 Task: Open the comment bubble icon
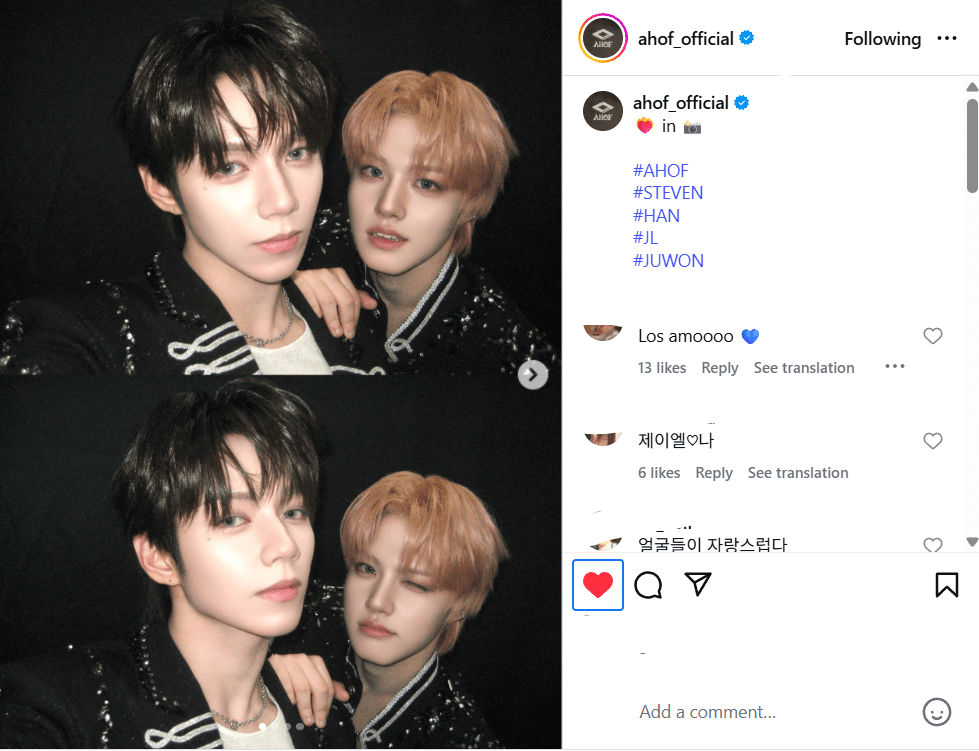tap(648, 585)
